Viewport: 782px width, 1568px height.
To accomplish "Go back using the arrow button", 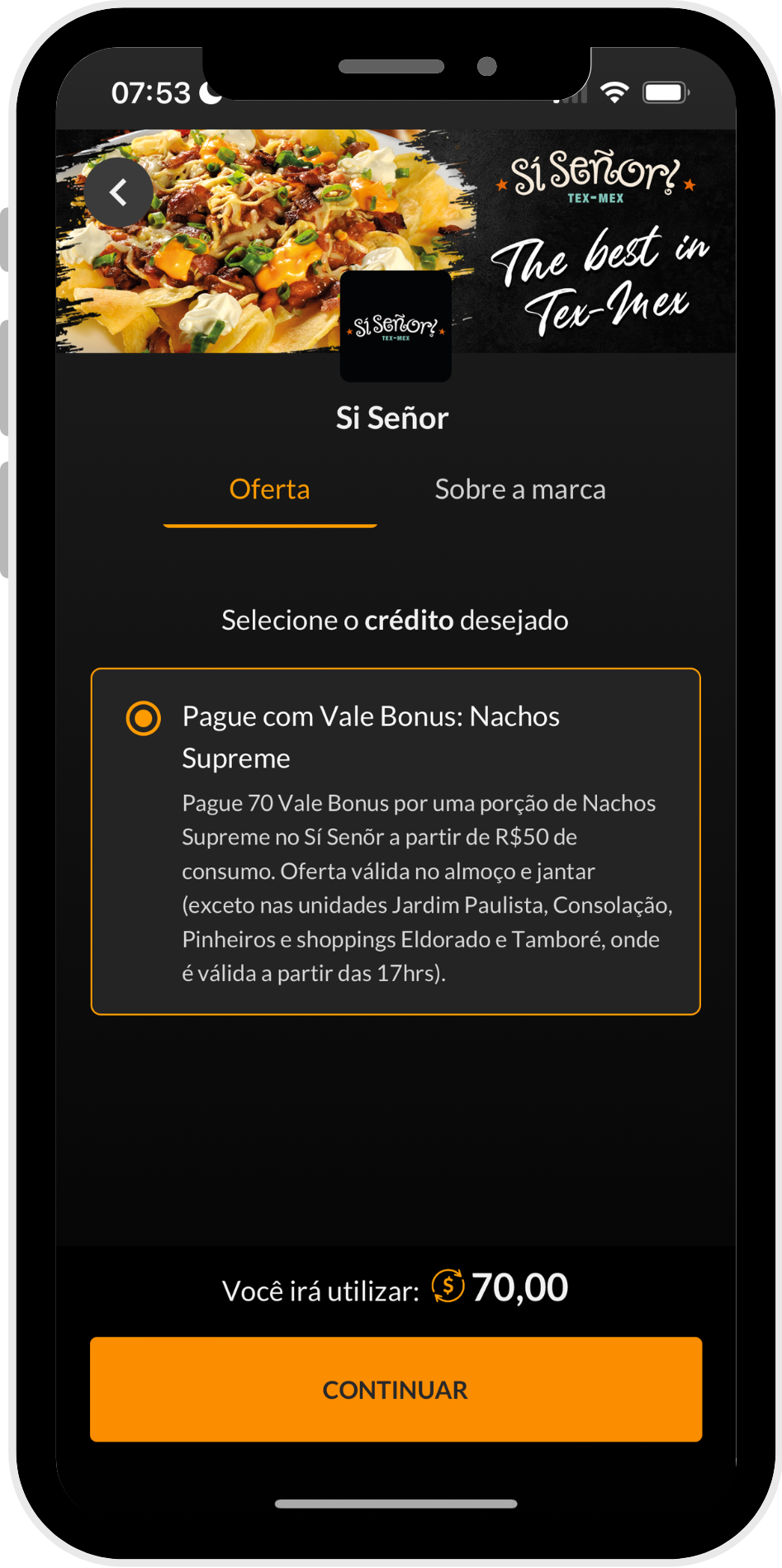I will click(119, 193).
